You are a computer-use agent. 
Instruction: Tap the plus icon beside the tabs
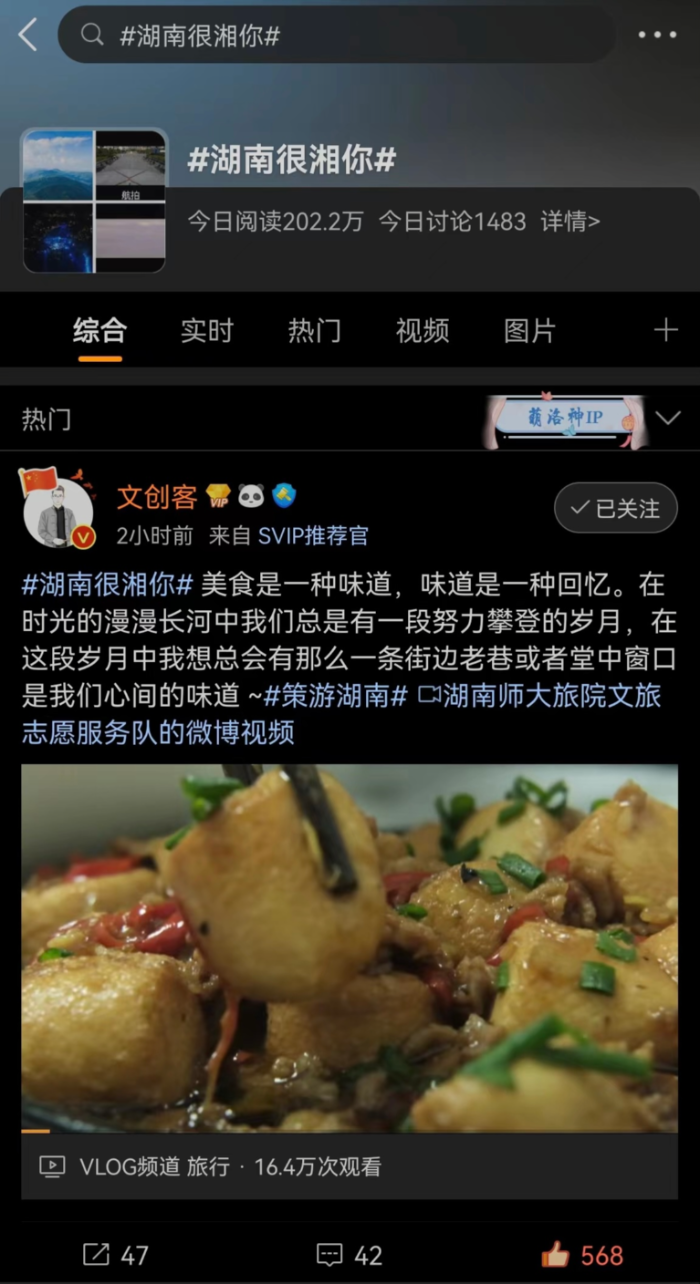coord(665,330)
